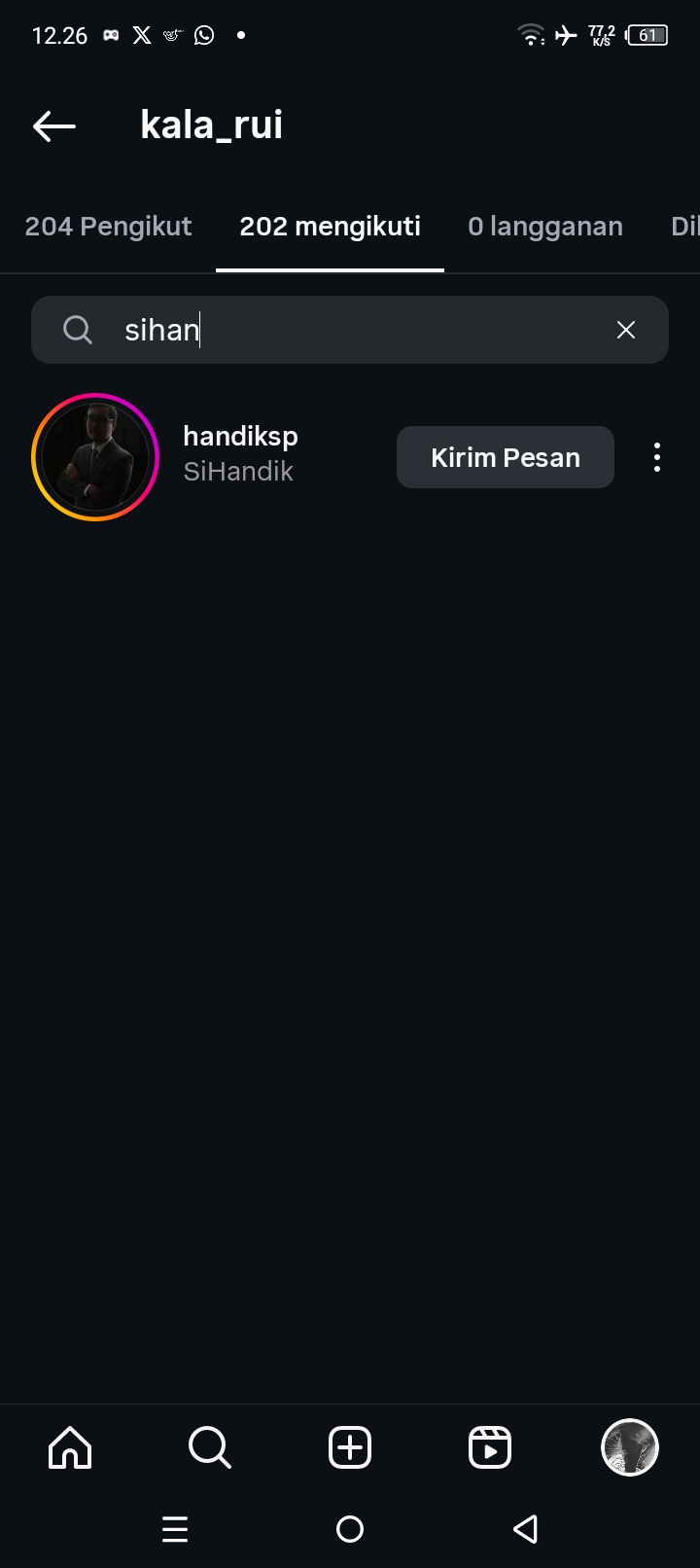Viewport: 700px width, 1568px height.
Task: Clear the search text
Action: pos(626,330)
